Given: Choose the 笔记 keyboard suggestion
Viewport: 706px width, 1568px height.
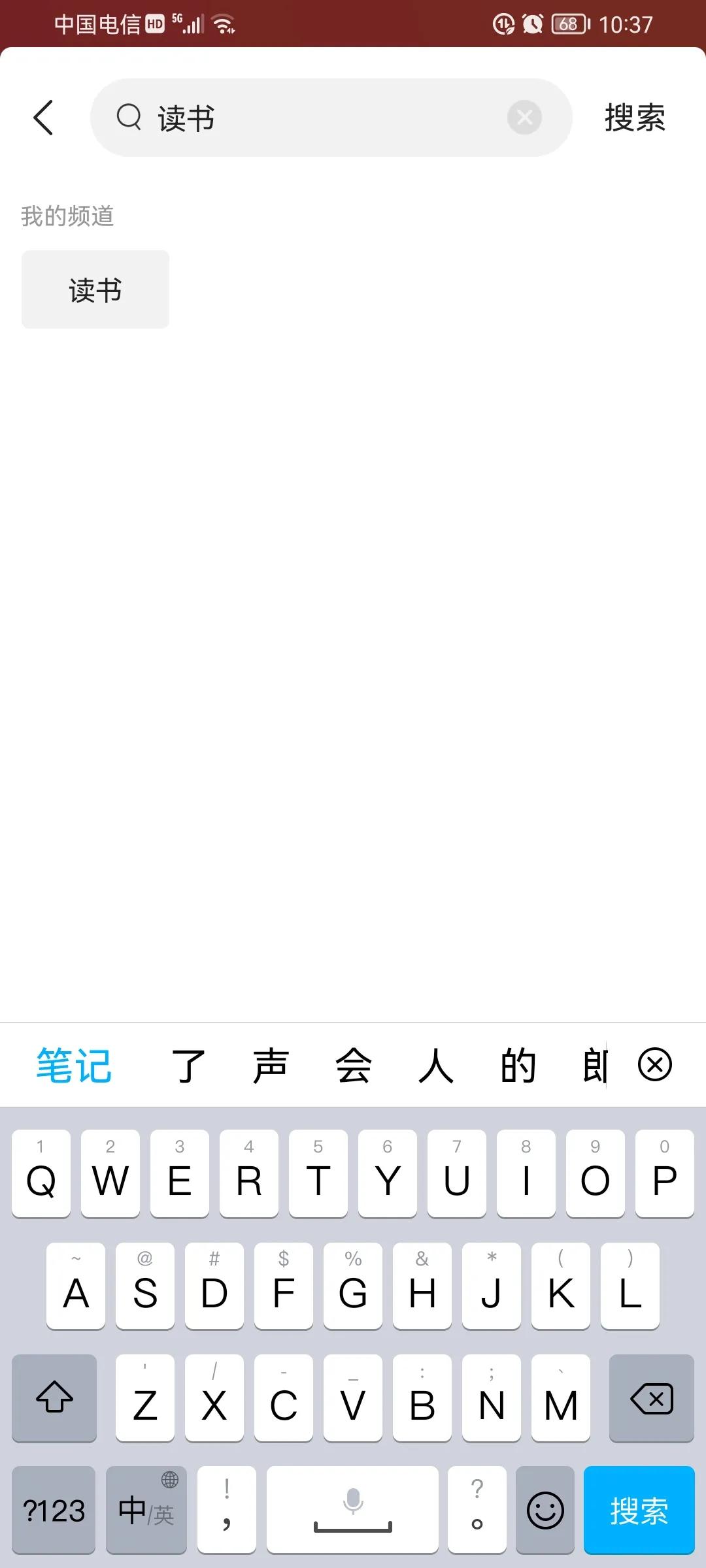Looking at the screenshot, I should tap(73, 1065).
